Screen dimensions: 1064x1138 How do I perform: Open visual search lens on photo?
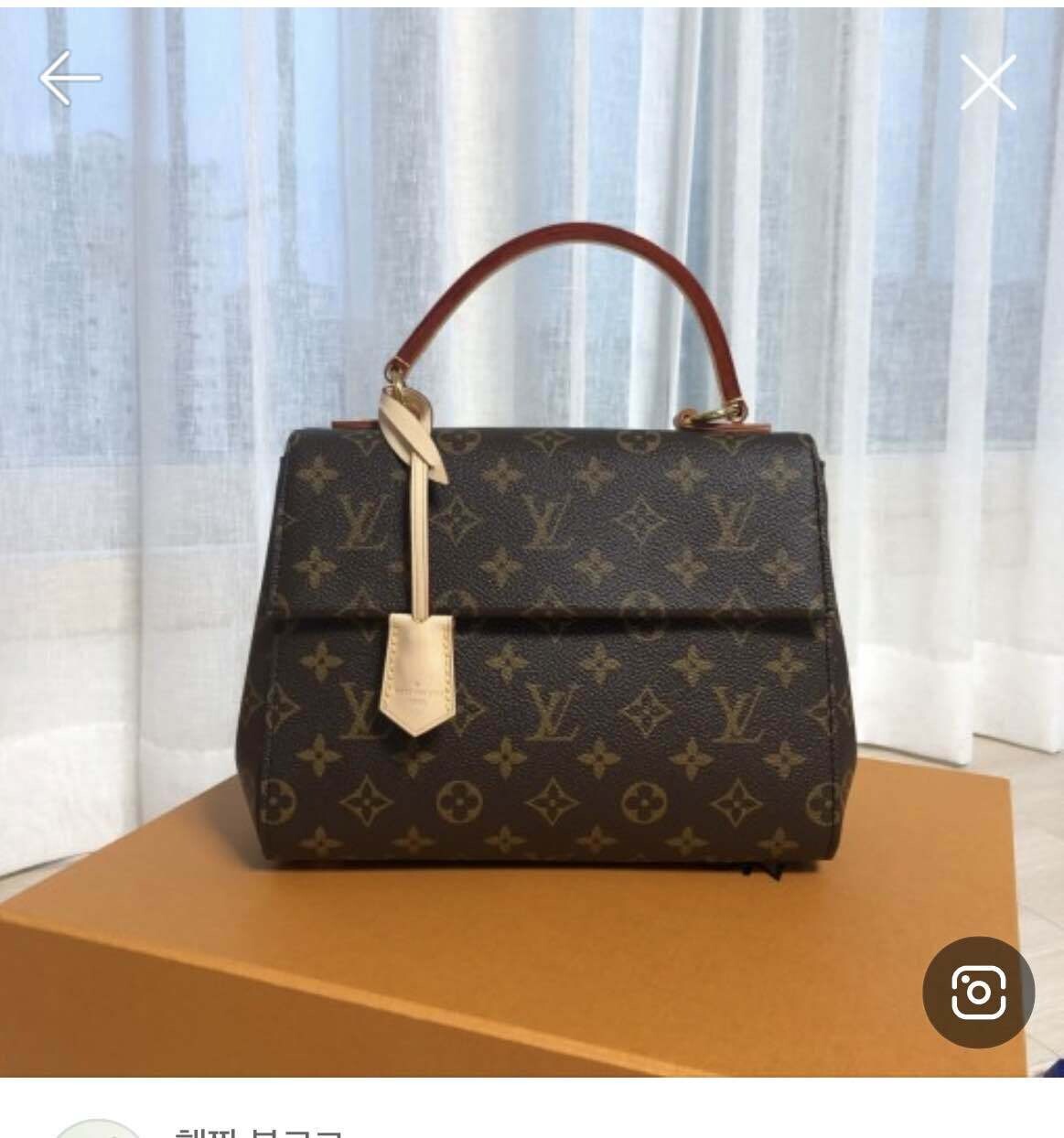(x=978, y=993)
